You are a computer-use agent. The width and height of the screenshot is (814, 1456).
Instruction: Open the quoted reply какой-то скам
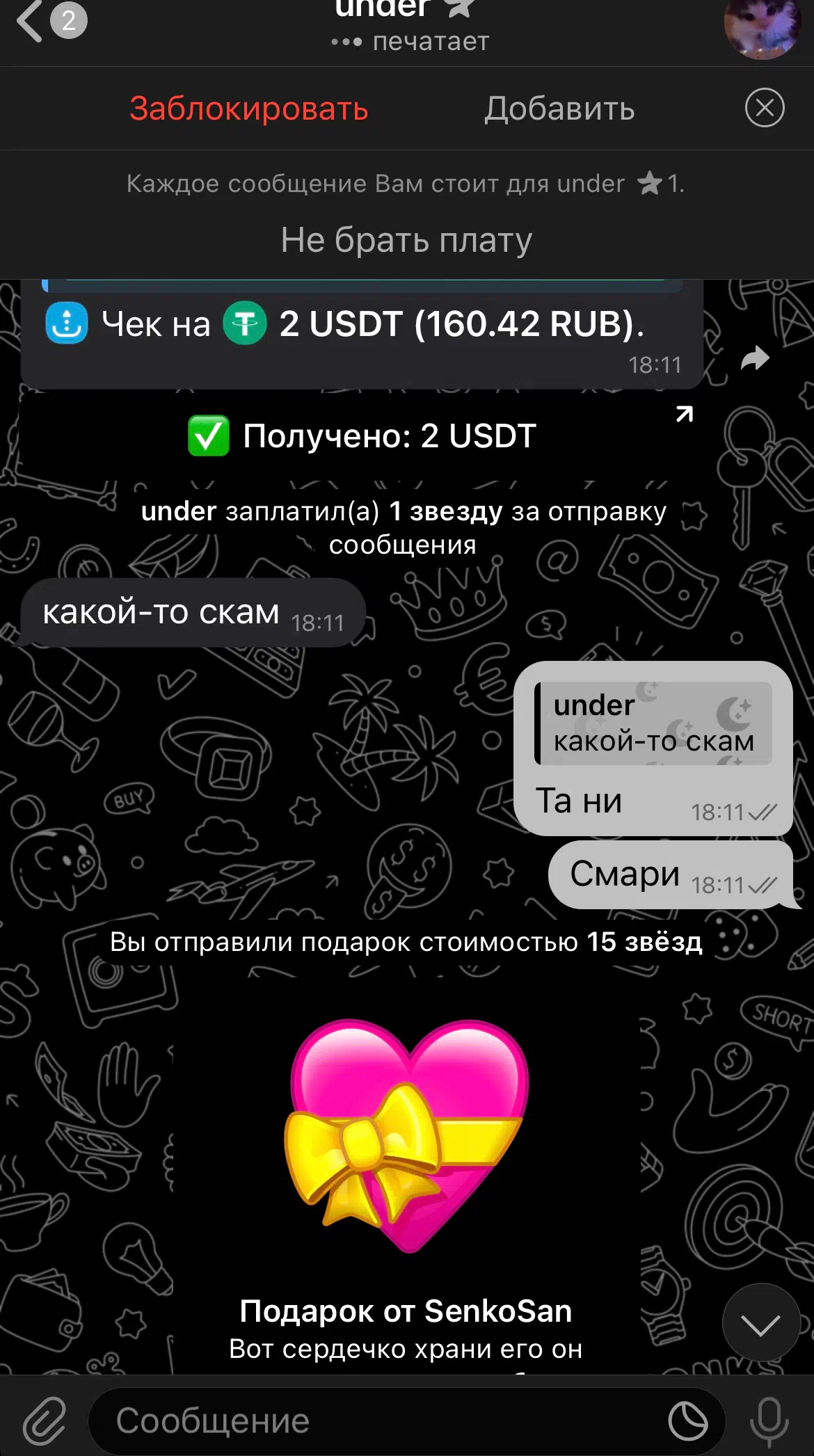653,723
